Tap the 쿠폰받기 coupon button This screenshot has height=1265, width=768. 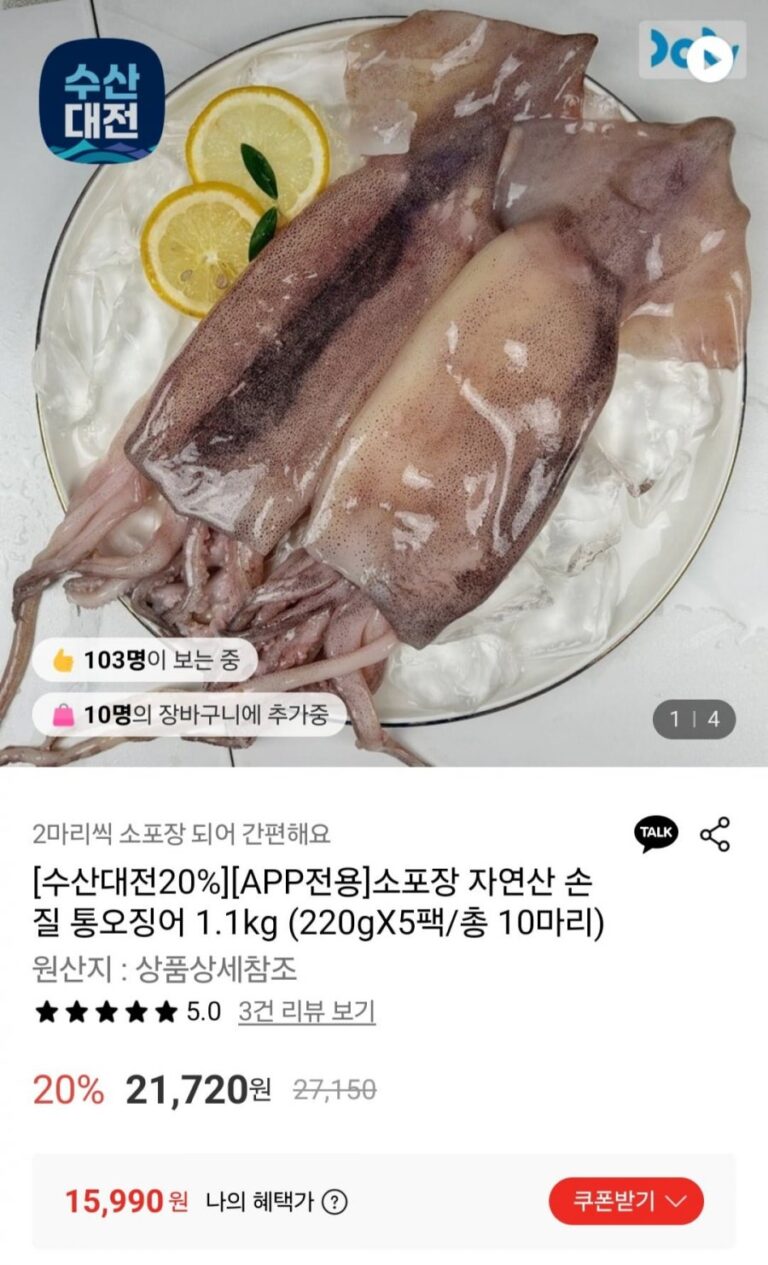point(626,1201)
